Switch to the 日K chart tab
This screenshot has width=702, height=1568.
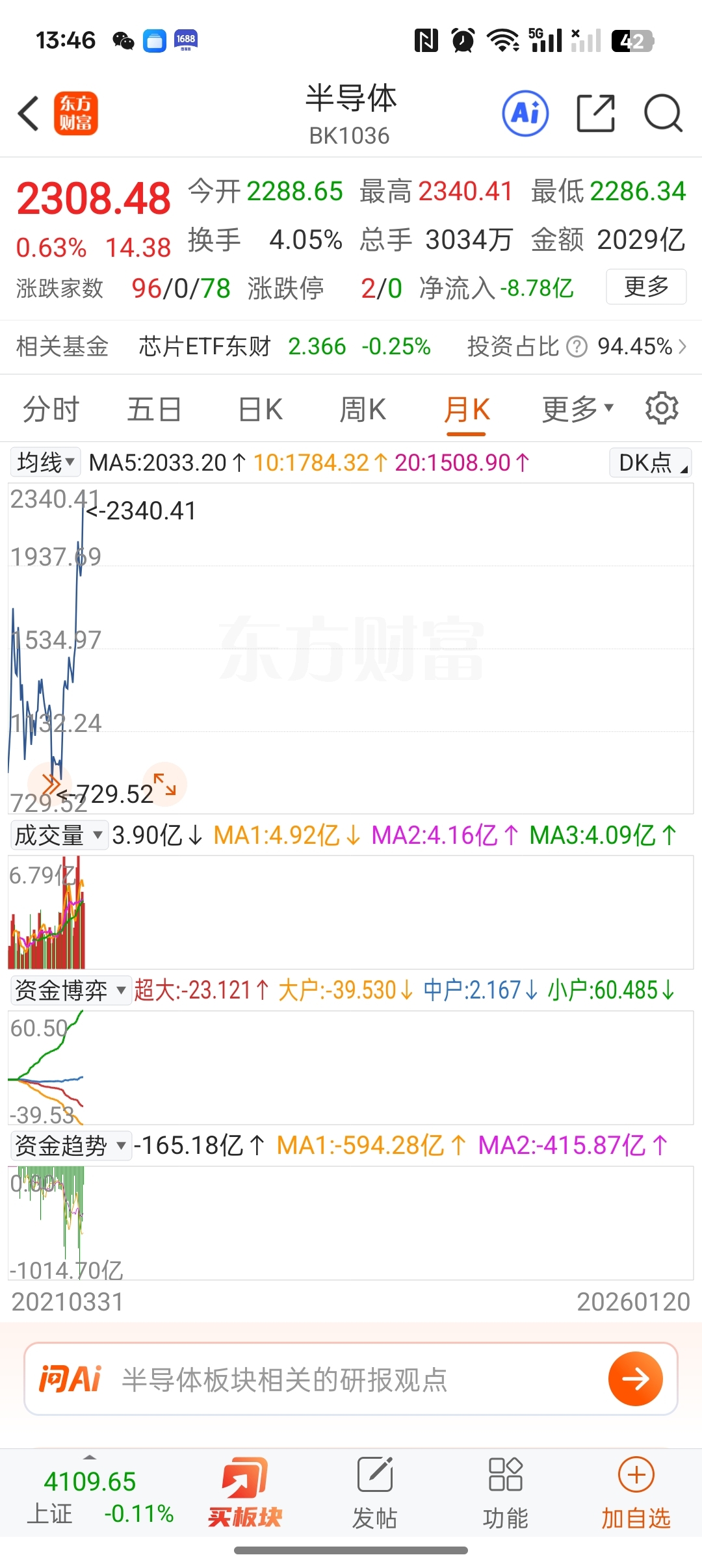coord(261,410)
